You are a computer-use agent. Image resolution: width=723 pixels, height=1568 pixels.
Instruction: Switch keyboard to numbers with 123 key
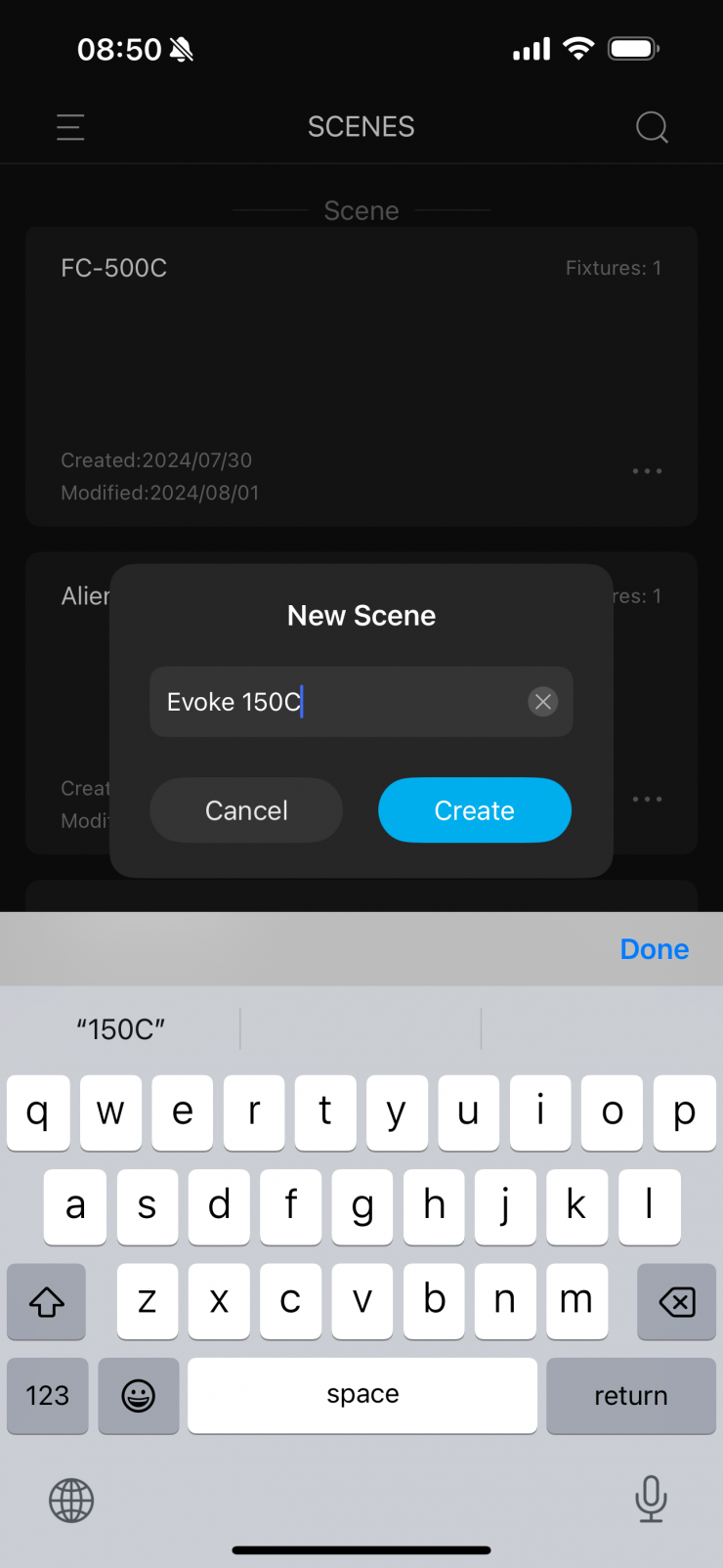pos(48,1396)
